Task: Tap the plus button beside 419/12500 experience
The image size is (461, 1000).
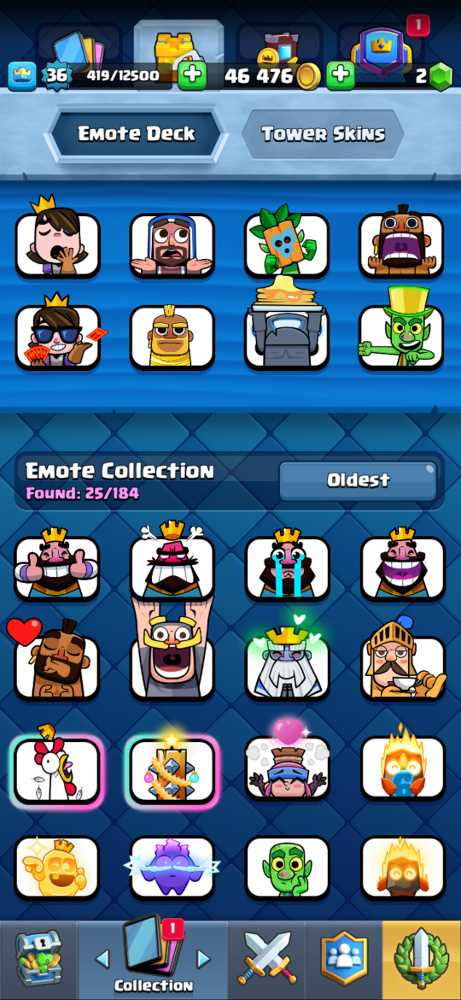Action: (x=192, y=76)
